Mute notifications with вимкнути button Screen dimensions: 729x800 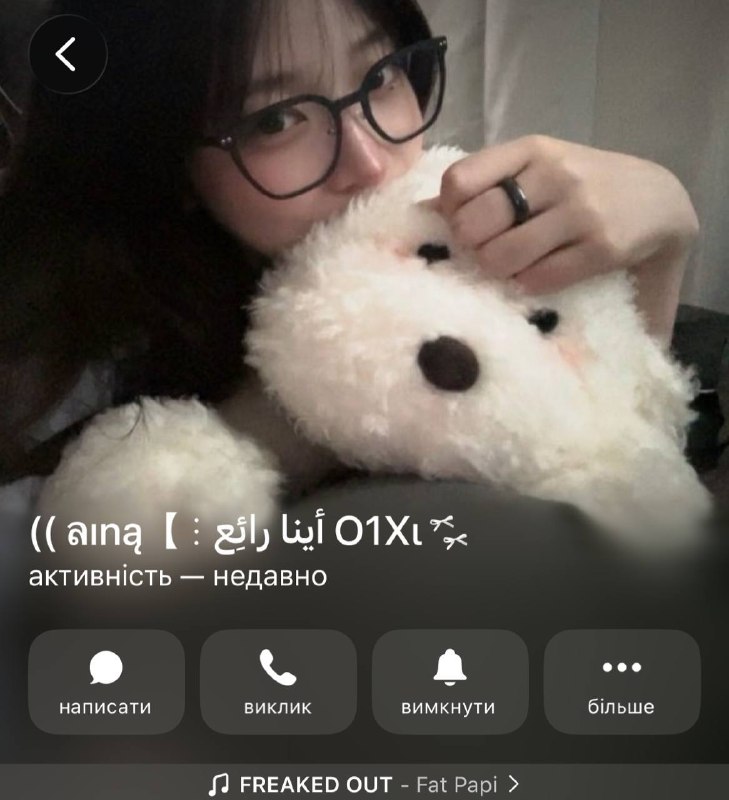[x=450, y=682]
